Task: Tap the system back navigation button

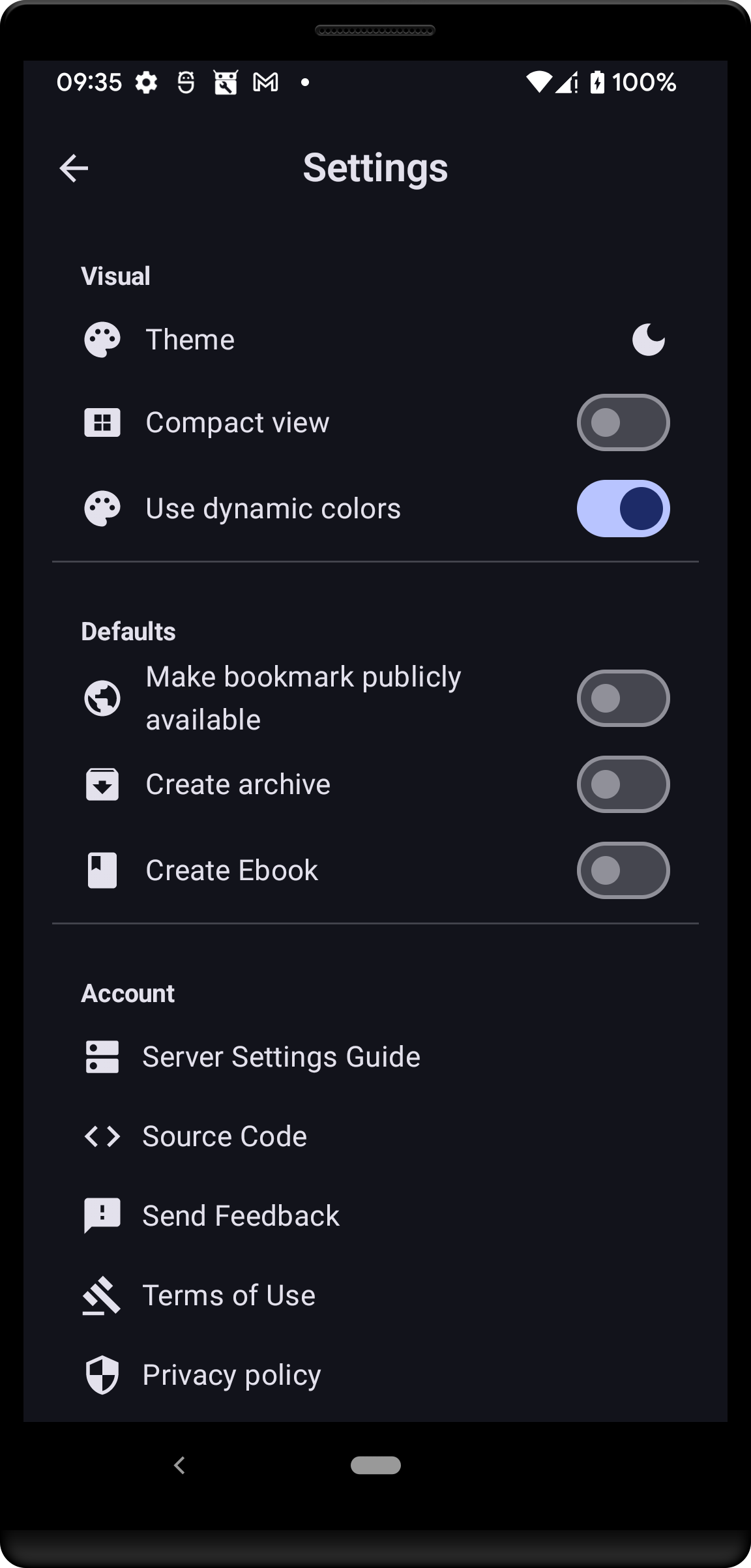Action: click(180, 1465)
